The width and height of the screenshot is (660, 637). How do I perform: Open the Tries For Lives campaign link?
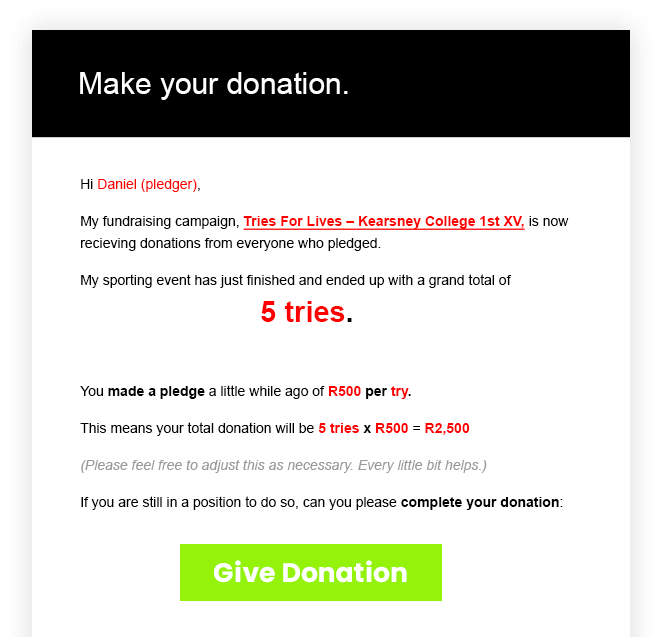pyautogui.click(x=383, y=221)
